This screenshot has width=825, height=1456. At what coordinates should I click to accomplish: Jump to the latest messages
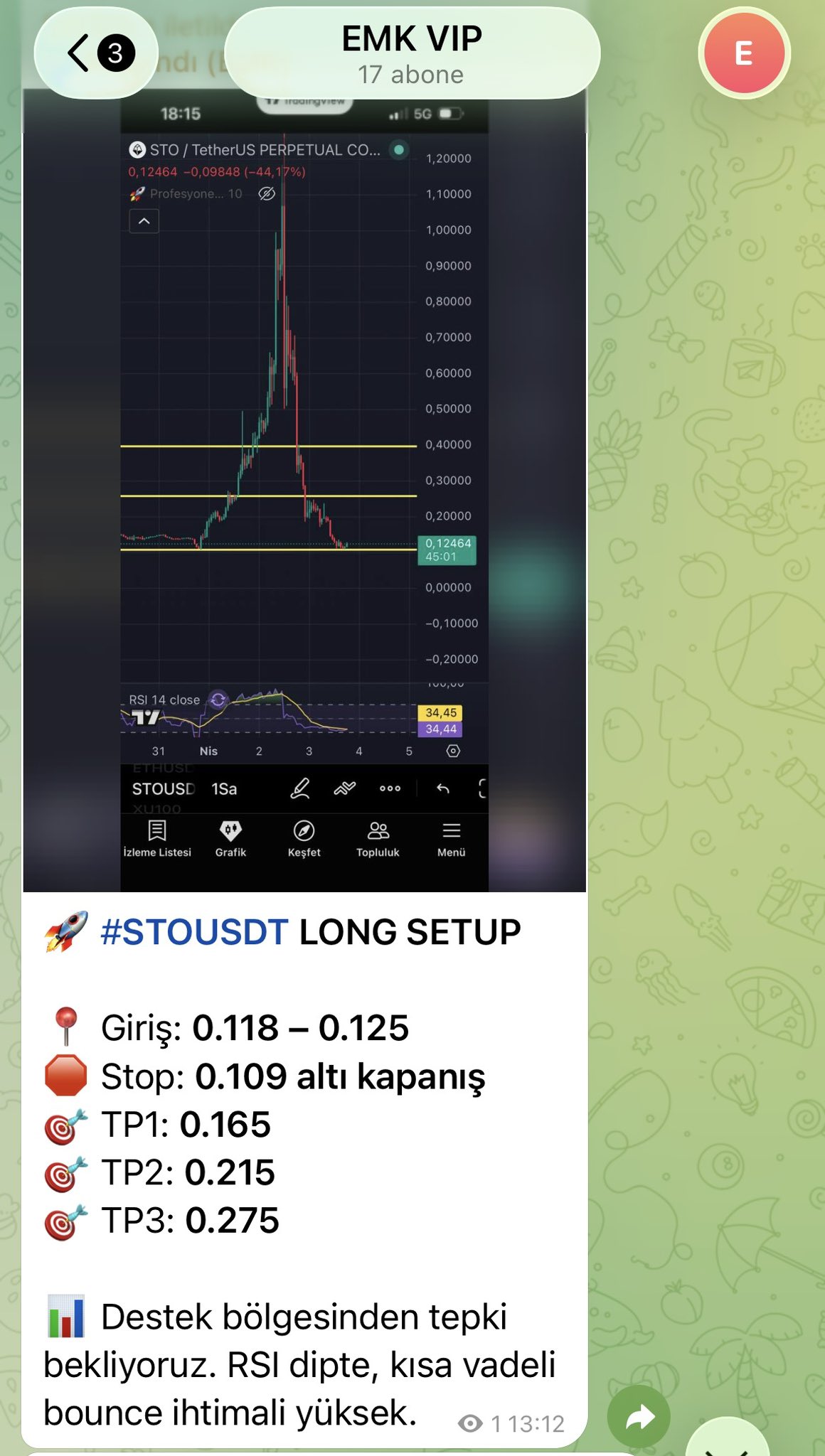728,1443
